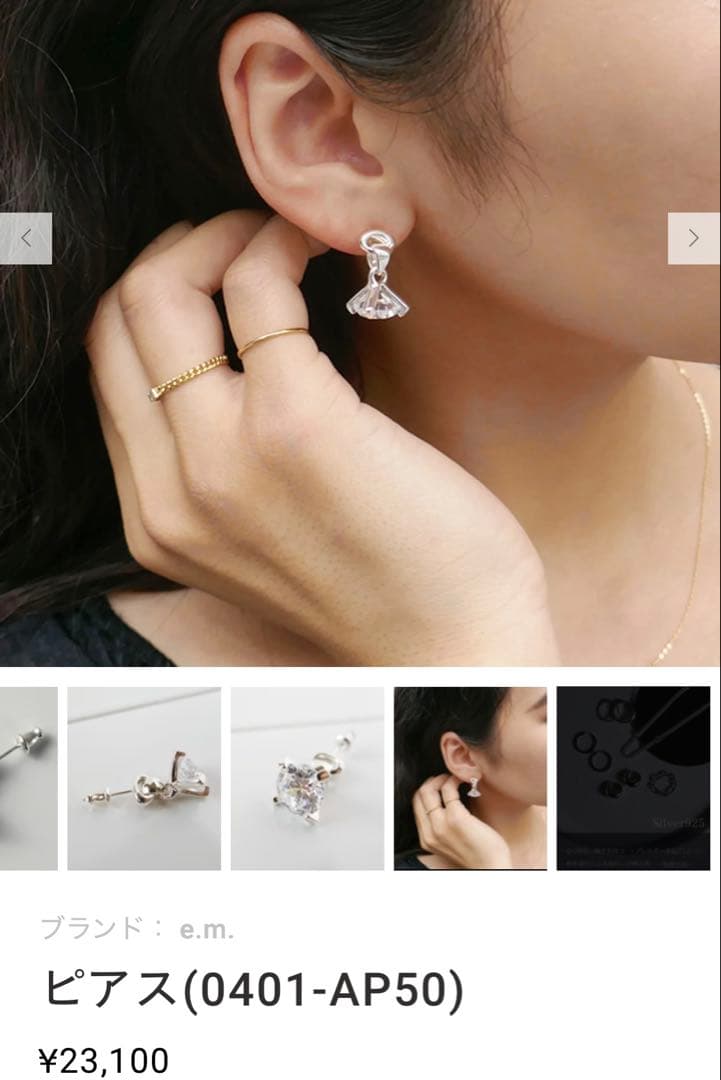Select the side-view earring post thumbnail
This screenshot has height=1080, width=721.
tap(144, 778)
